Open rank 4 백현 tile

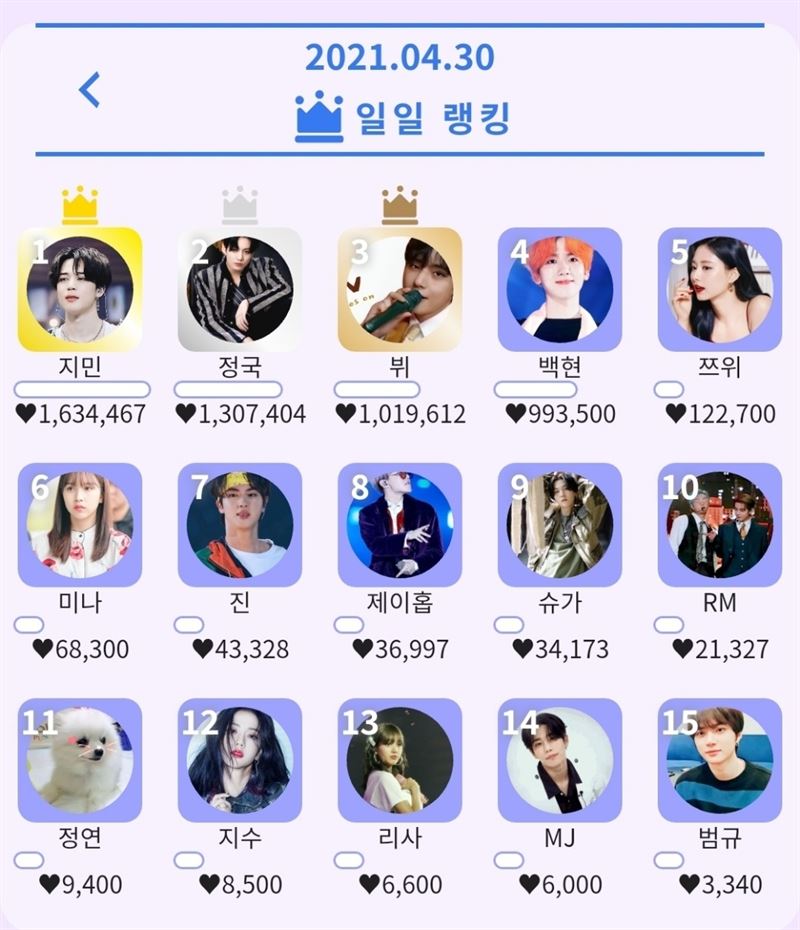[560, 289]
